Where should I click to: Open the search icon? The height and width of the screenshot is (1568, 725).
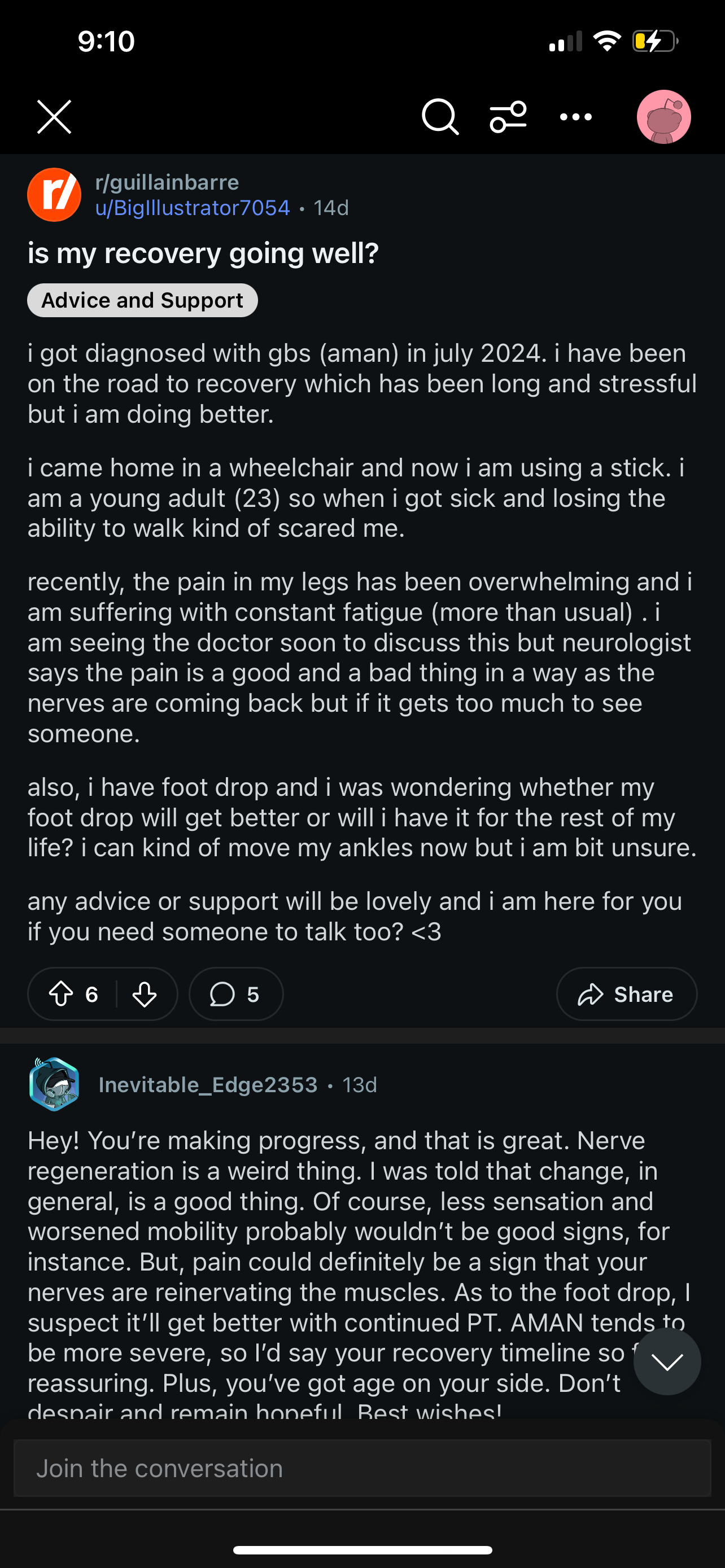[440, 116]
